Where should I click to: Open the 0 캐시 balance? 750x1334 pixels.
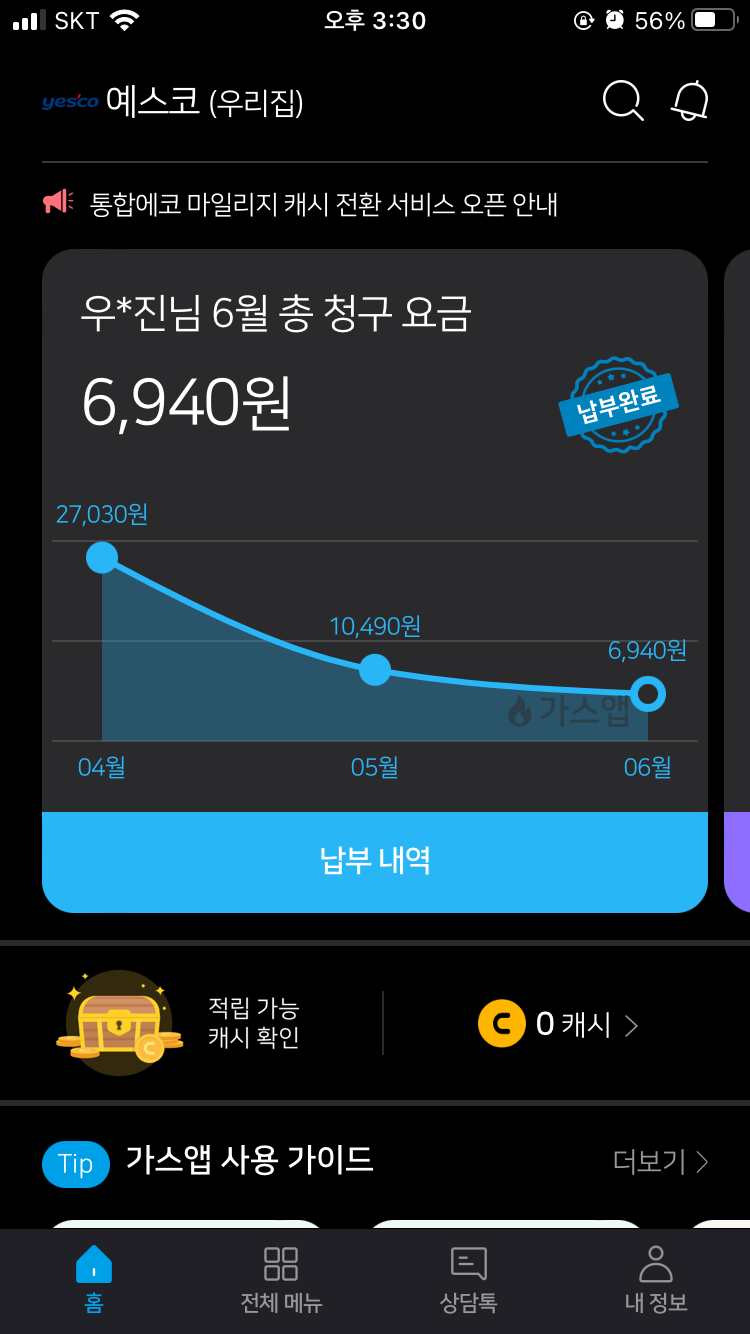coord(559,1024)
